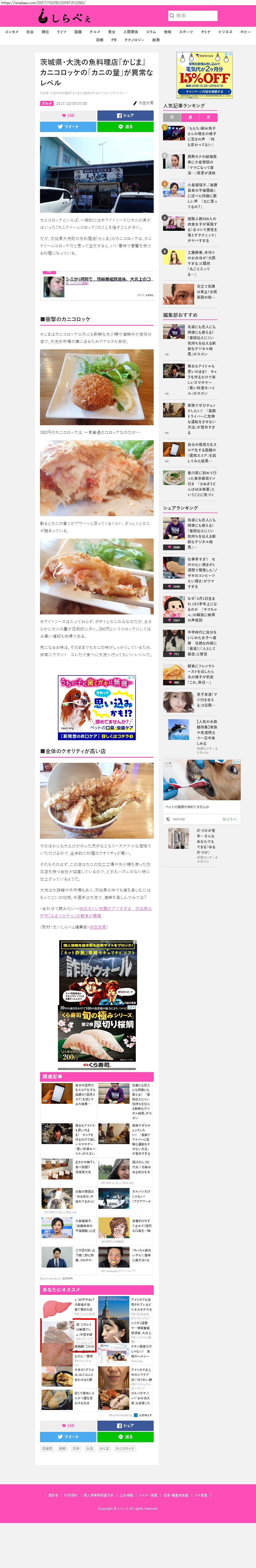Open the ビジネス section
This screenshot has width=256, height=1568.
point(225,32)
